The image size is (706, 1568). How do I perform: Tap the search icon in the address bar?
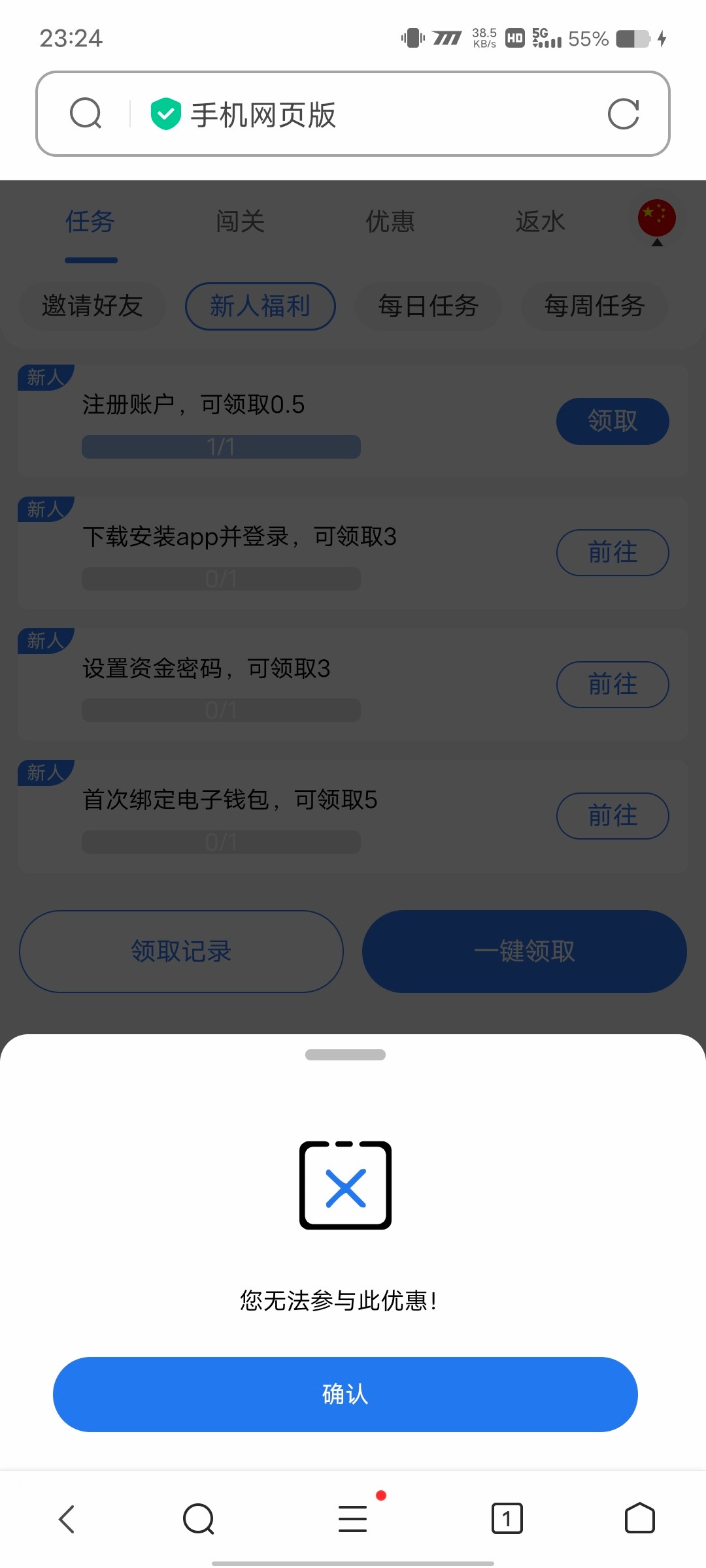[86, 114]
